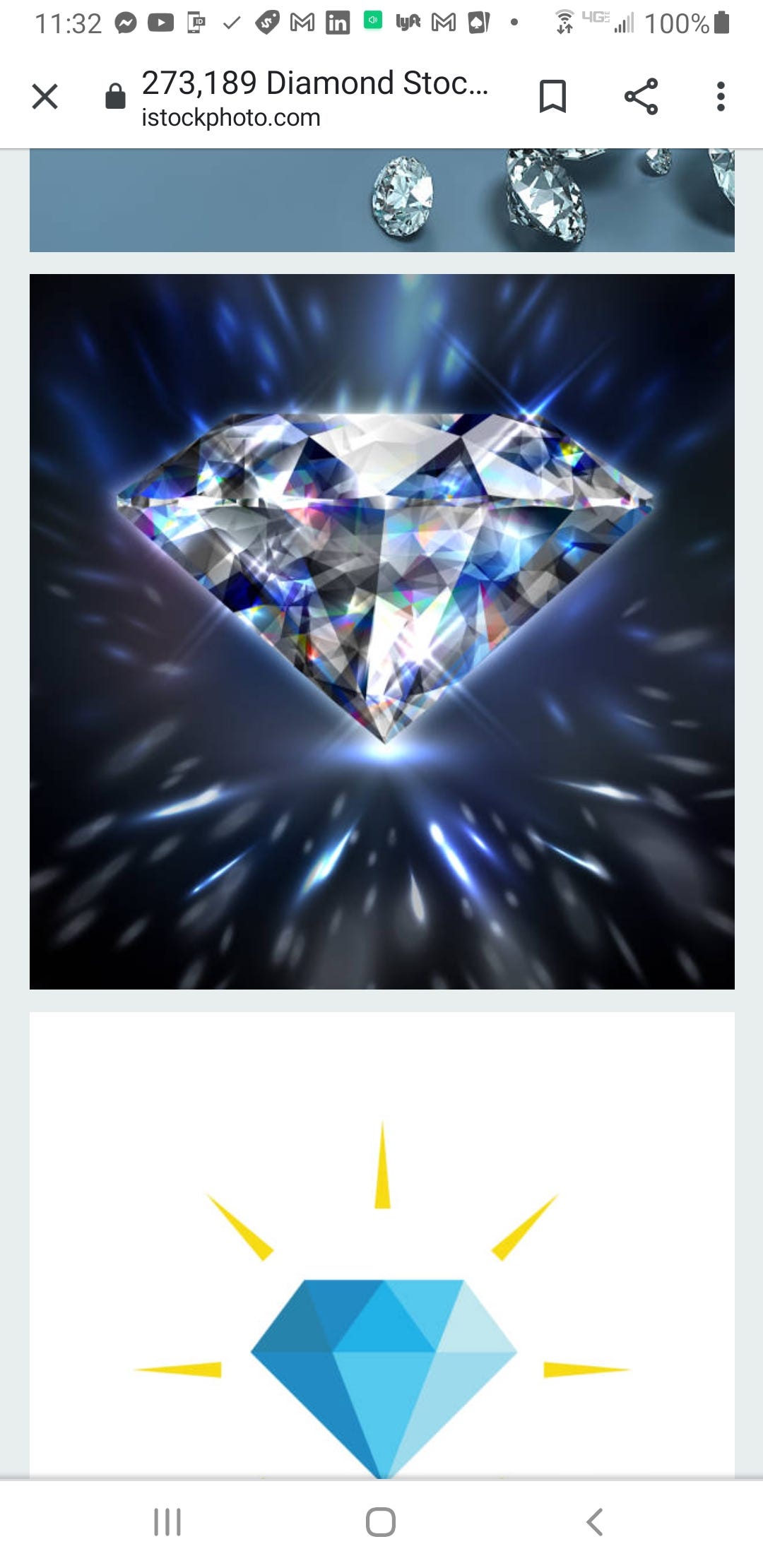The height and width of the screenshot is (1568, 763).
Task: Open the sparkling diamond on dark background image
Action: coord(381,631)
